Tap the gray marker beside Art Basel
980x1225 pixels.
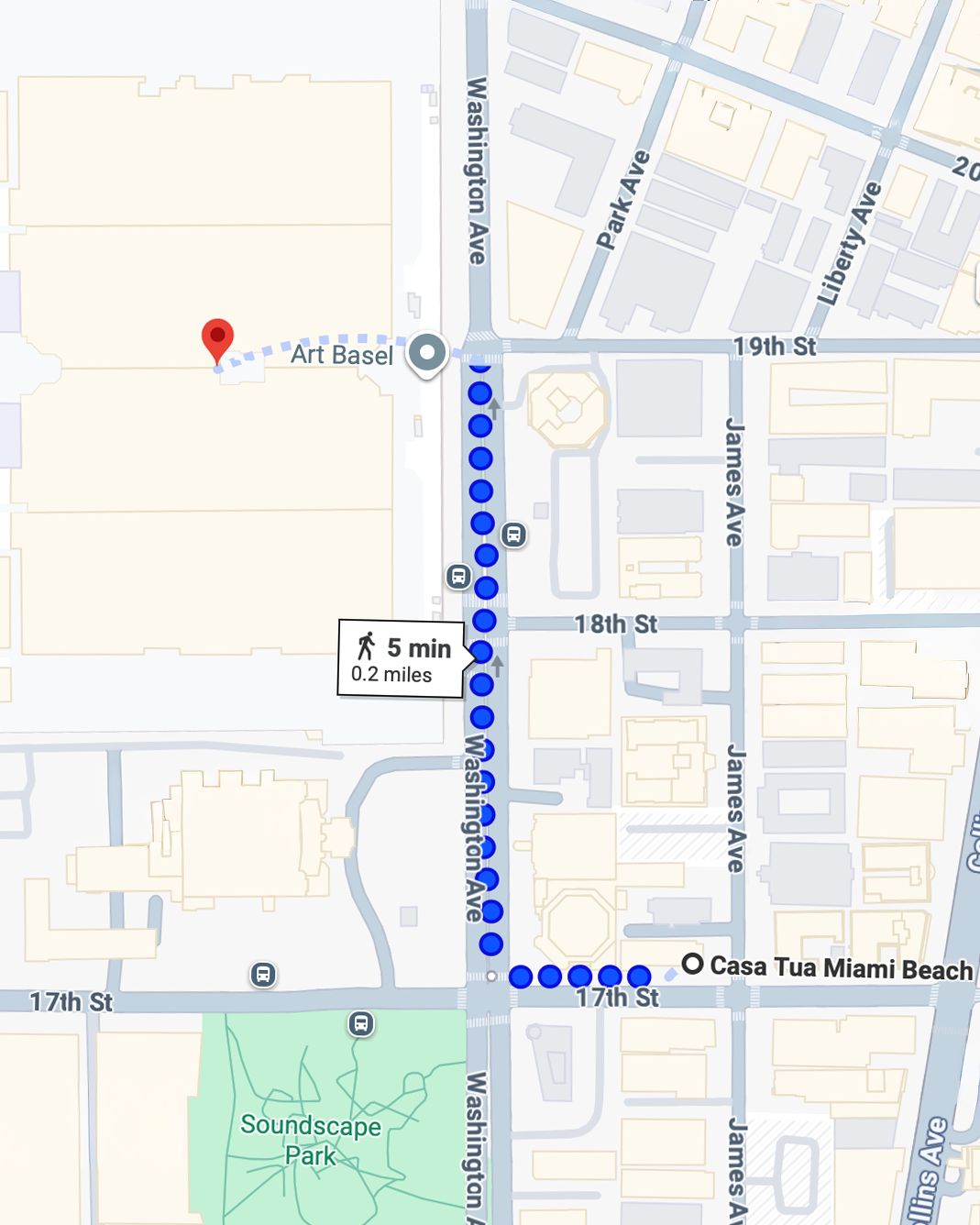[x=427, y=352]
